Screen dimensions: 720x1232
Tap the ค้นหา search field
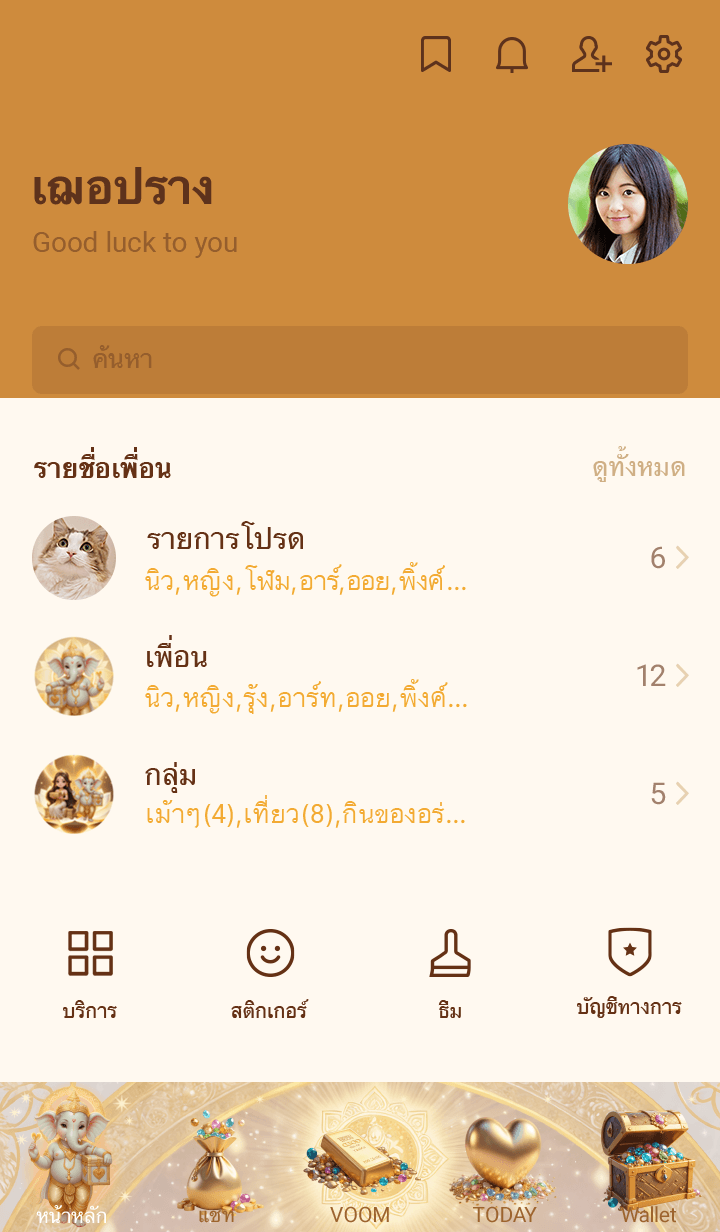click(360, 359)
